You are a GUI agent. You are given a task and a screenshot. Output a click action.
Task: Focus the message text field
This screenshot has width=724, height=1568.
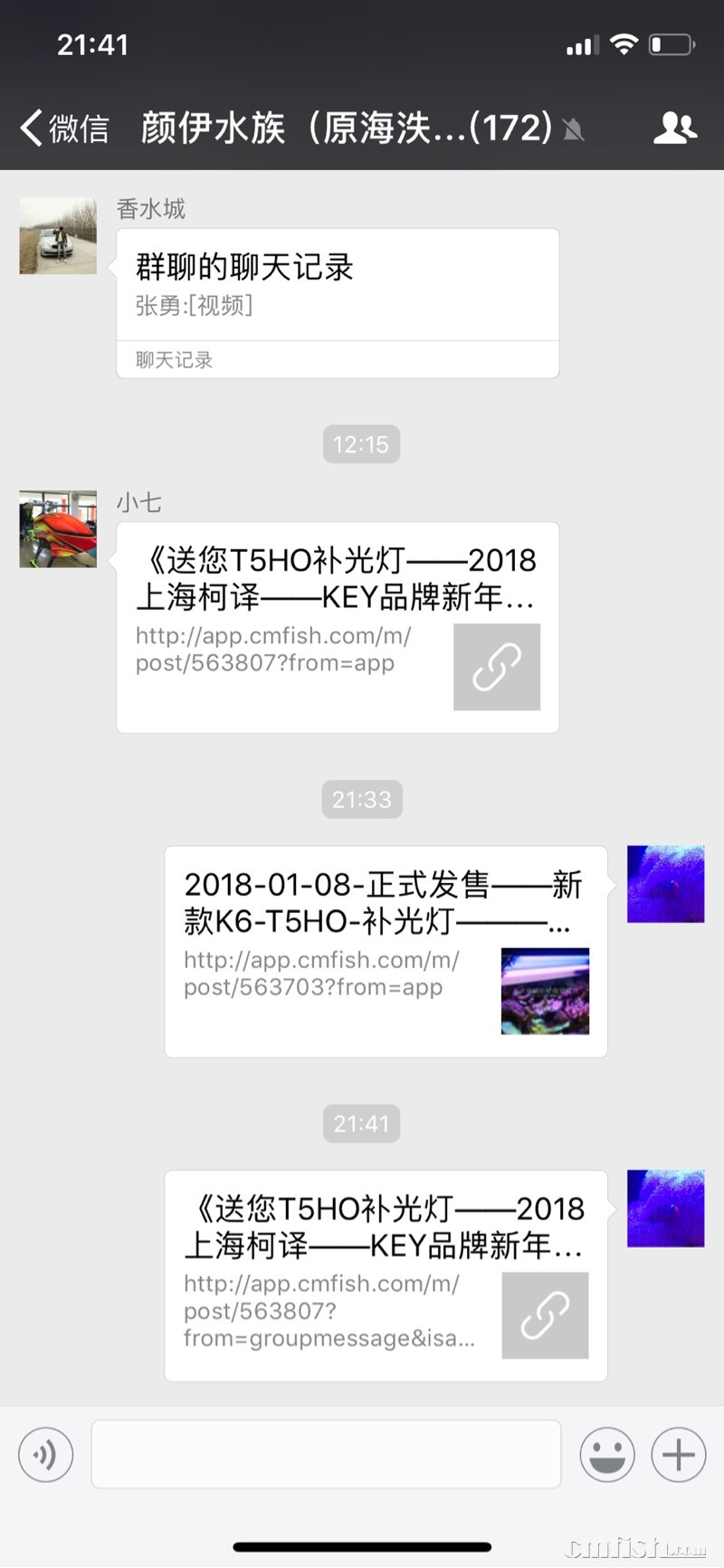[x=326, y=1454]
